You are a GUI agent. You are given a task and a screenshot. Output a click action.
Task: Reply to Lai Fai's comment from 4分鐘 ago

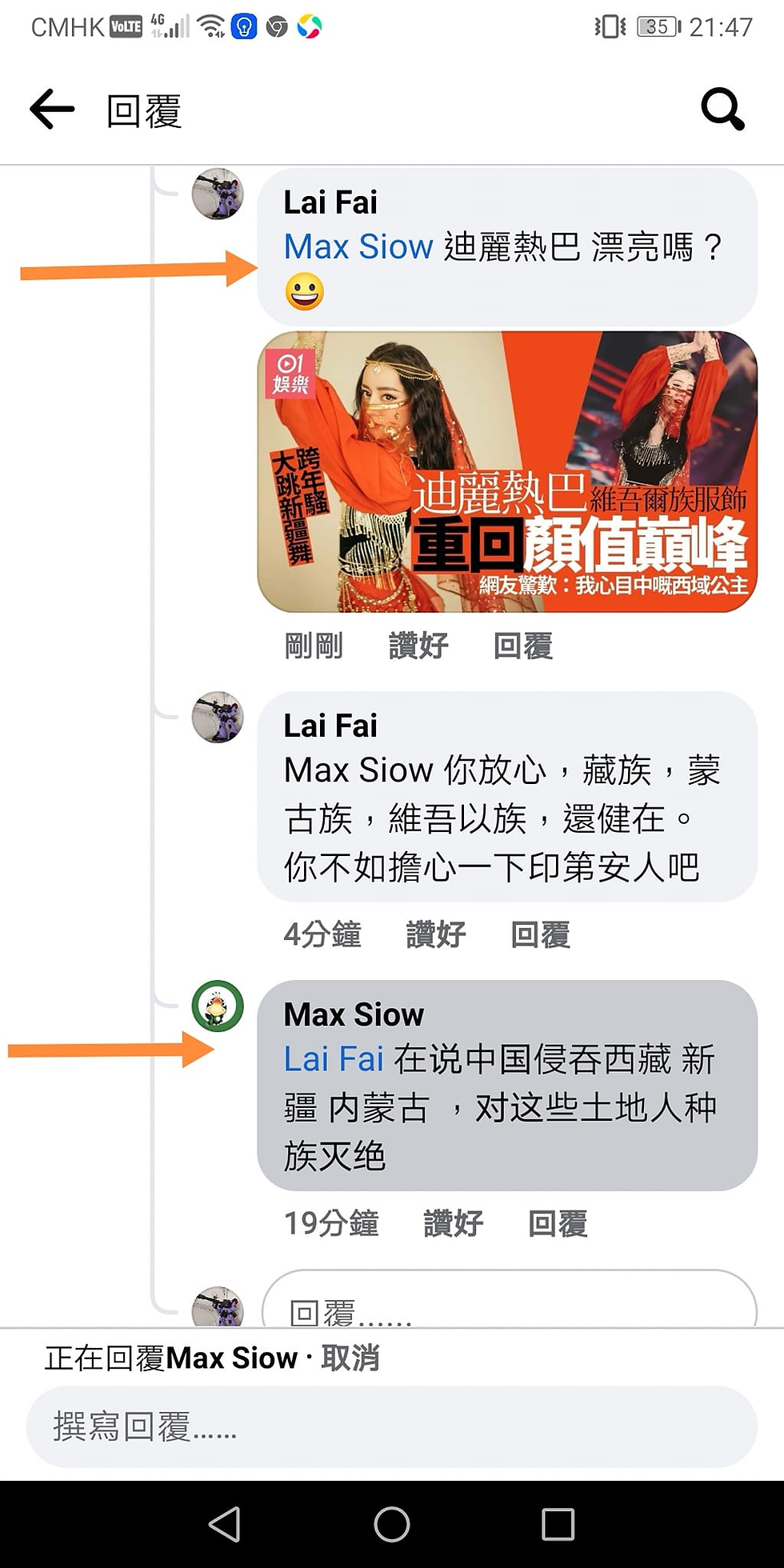541,934
